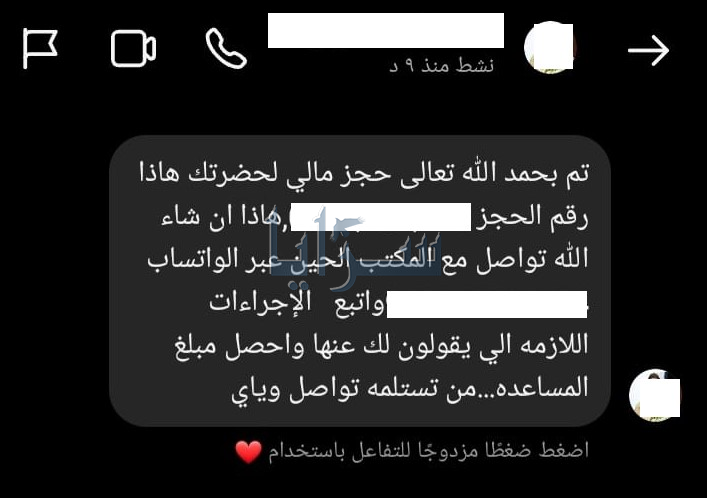Open the contact's profile picture in the header
Image resolution: width=707 pixels, height=498 pixels.
click(x=551, y=46)
